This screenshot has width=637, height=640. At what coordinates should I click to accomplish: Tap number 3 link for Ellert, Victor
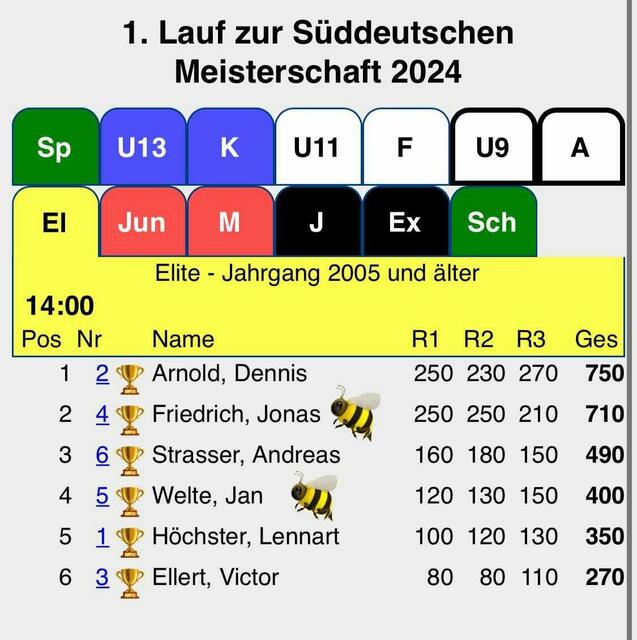coord(102,577)
